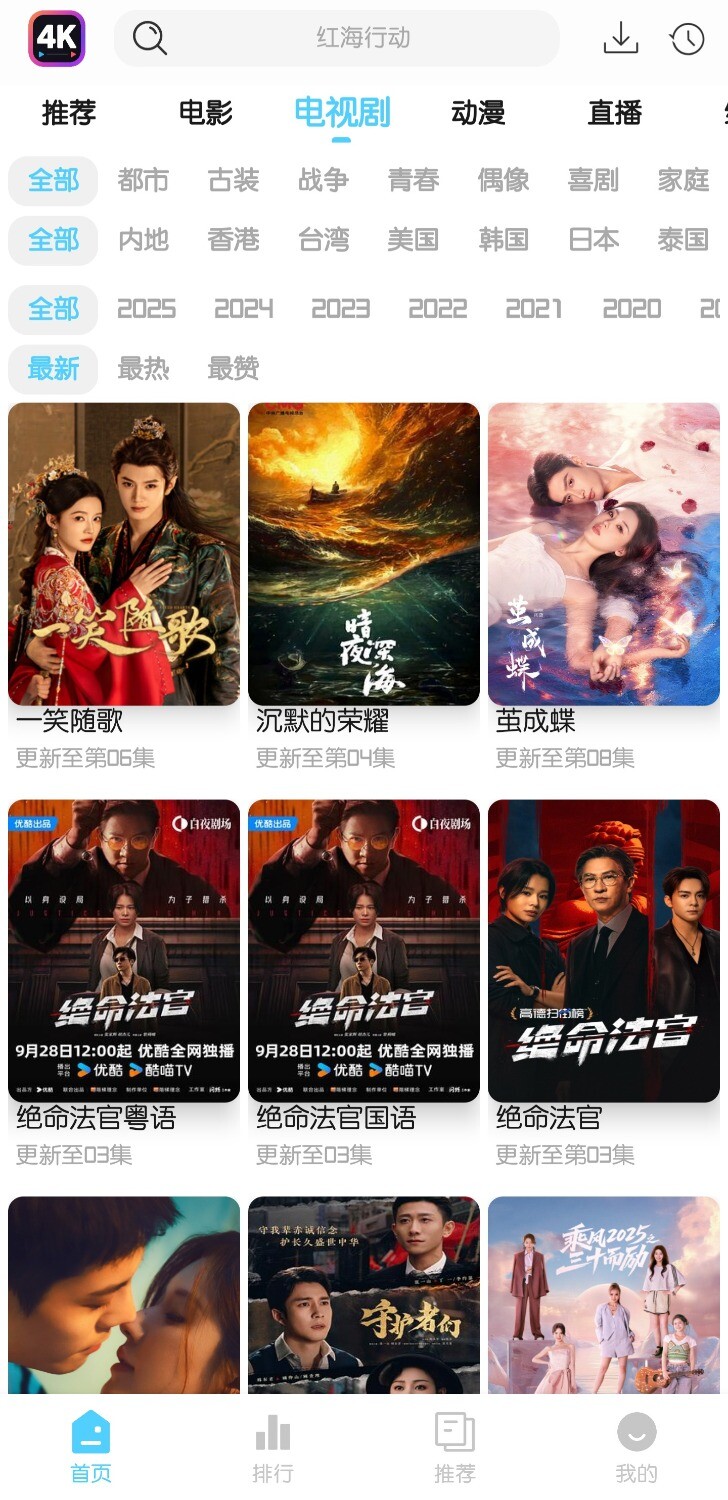Sort the list by 最热

143,369
